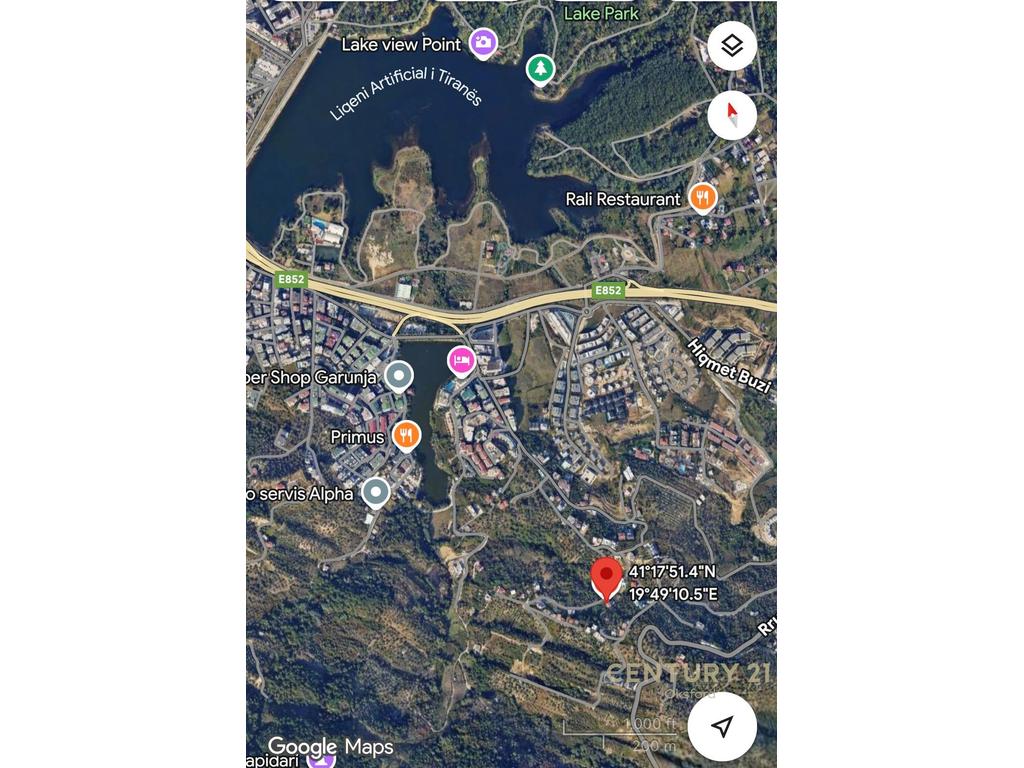Open Rali Restaurant place marker
Screen dimensions: 1024x768
tap(703, 197)
